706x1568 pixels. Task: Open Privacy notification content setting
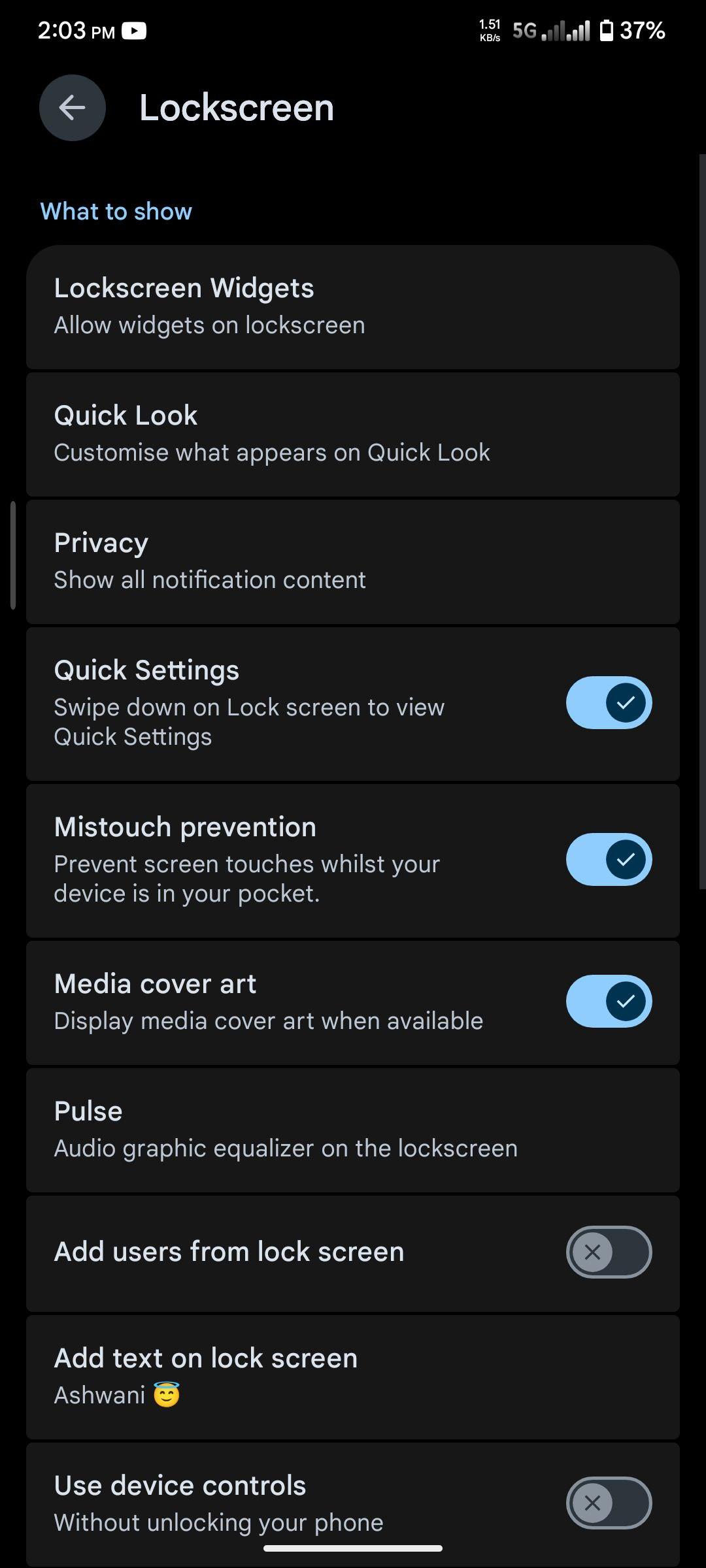click(x=353, y=562)
